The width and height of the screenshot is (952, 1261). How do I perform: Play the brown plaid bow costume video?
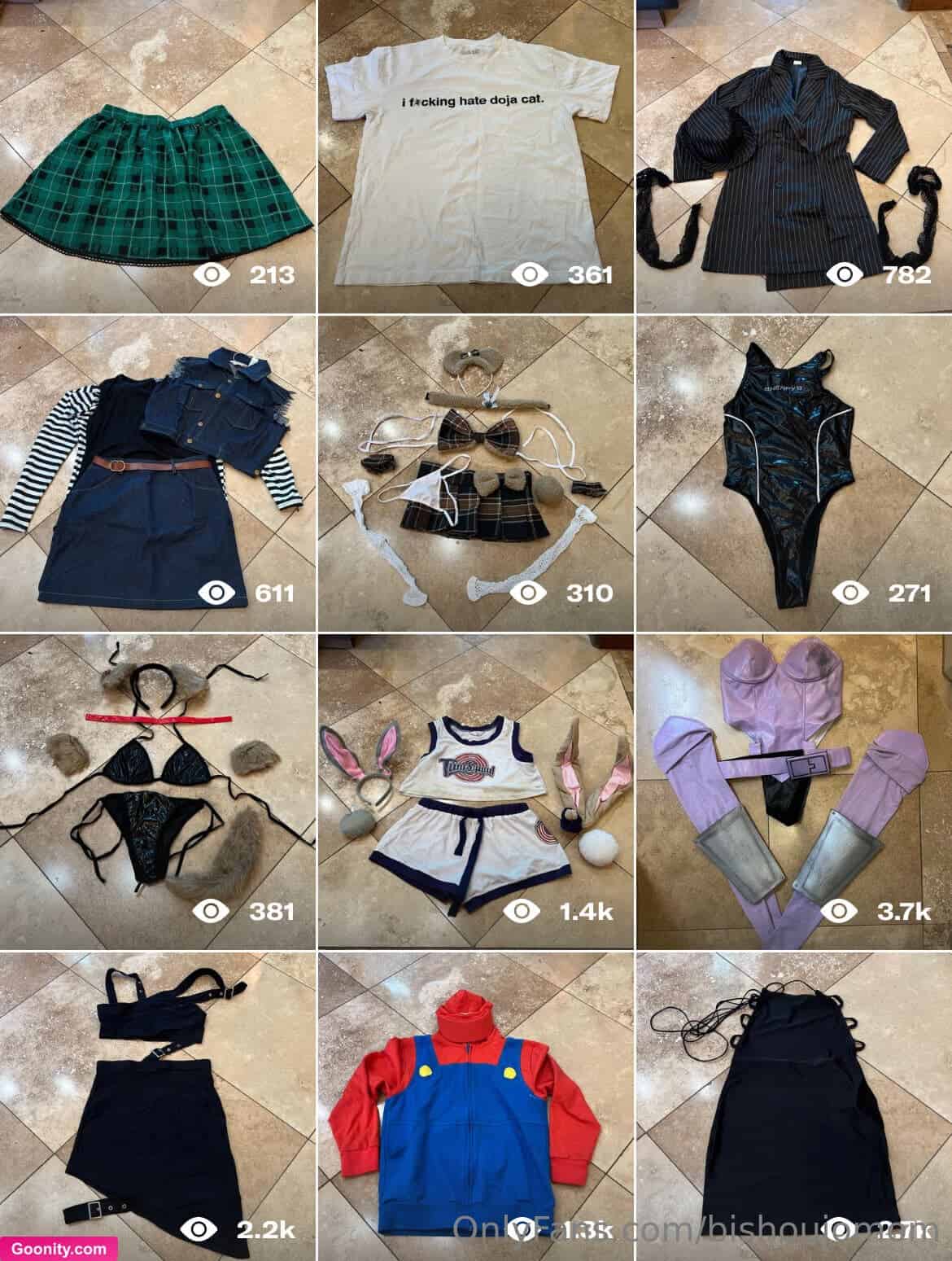(475, 474)
